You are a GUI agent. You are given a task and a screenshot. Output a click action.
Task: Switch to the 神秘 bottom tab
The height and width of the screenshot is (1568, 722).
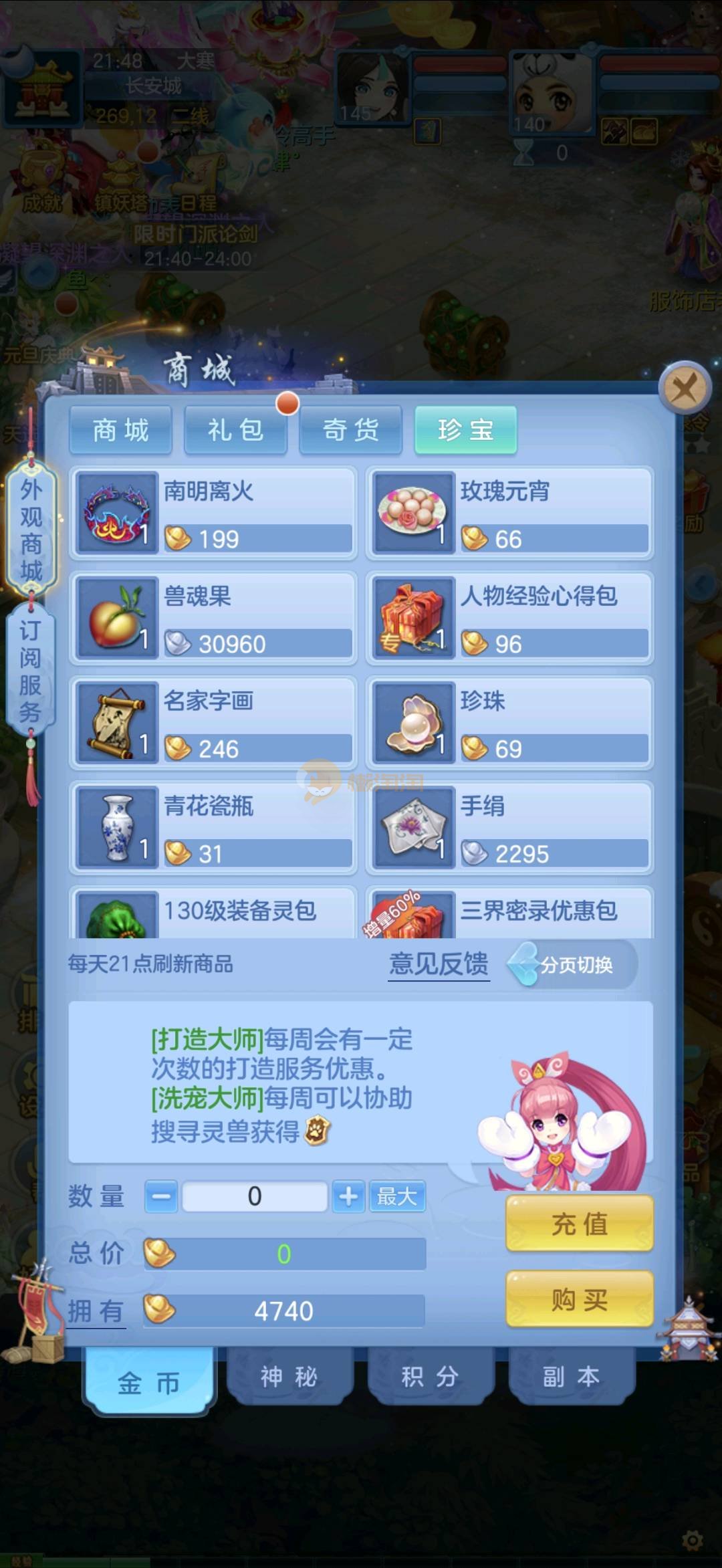pyautogui.click(x=289, y=1377)
